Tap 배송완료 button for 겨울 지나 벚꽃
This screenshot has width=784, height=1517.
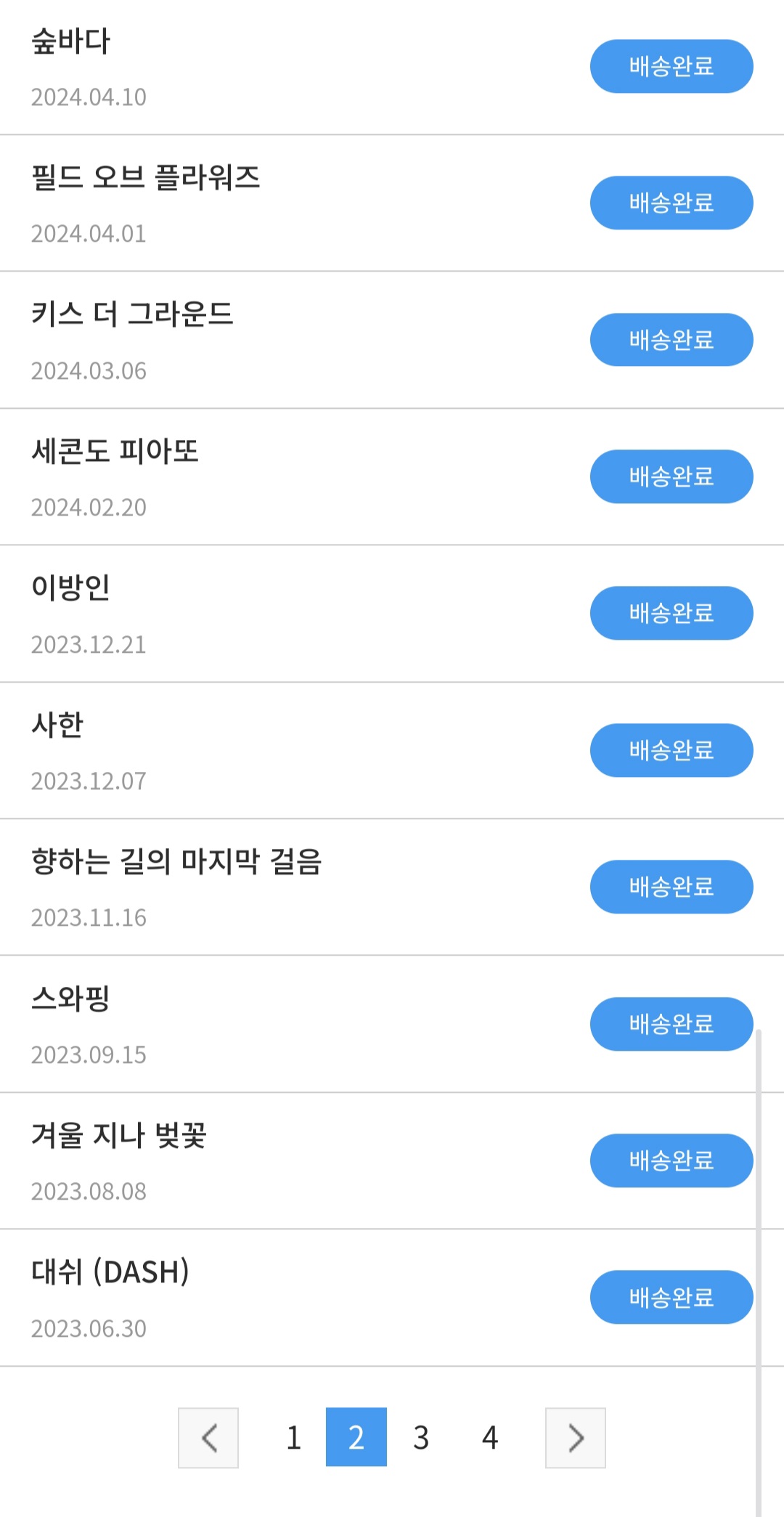[x=671, y=1160]
